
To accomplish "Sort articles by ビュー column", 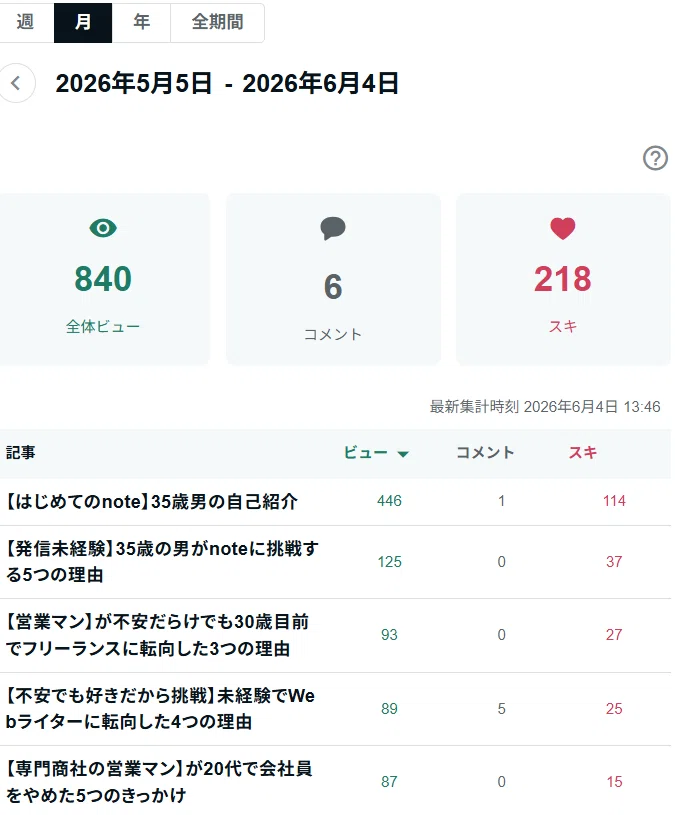I will (x=376, y=453).
